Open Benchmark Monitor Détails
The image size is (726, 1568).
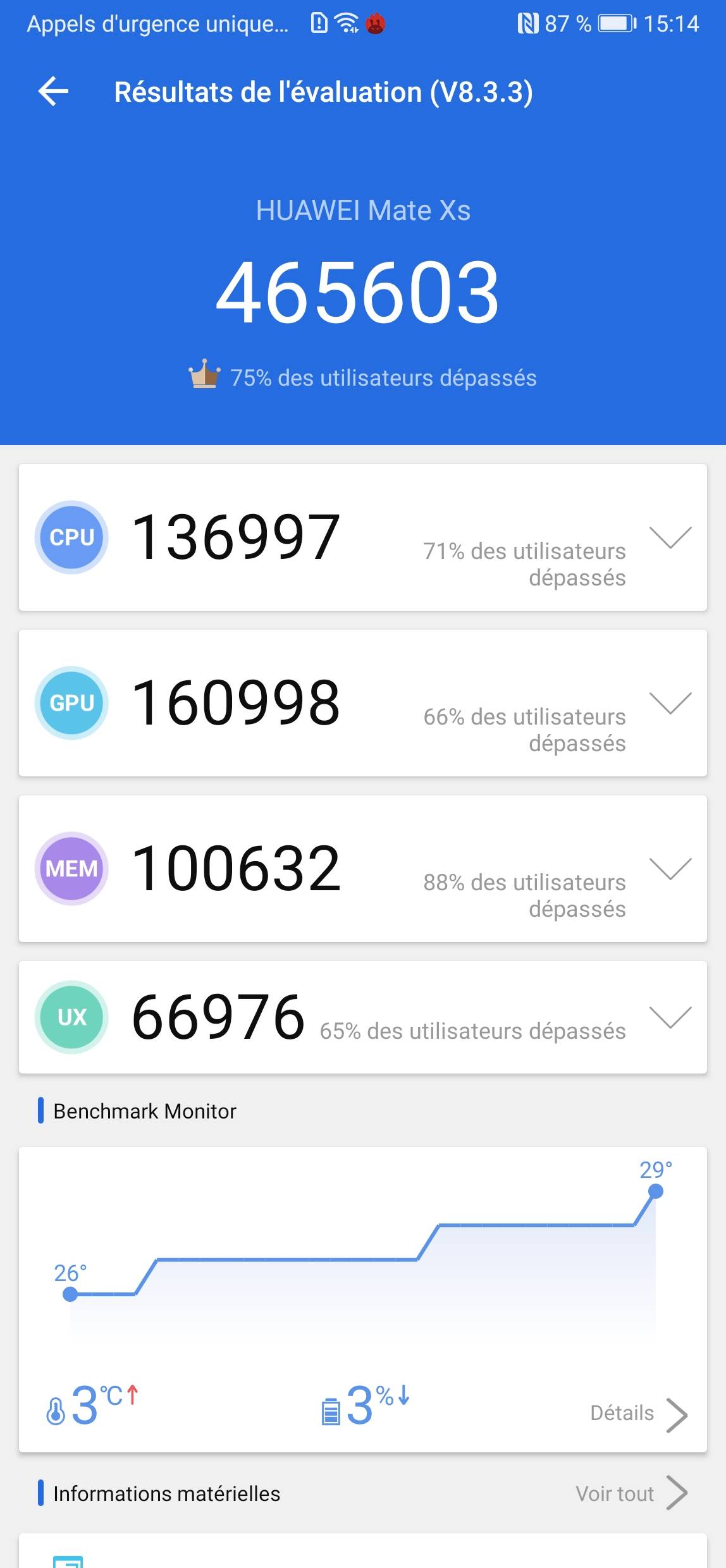(639, 1414)
